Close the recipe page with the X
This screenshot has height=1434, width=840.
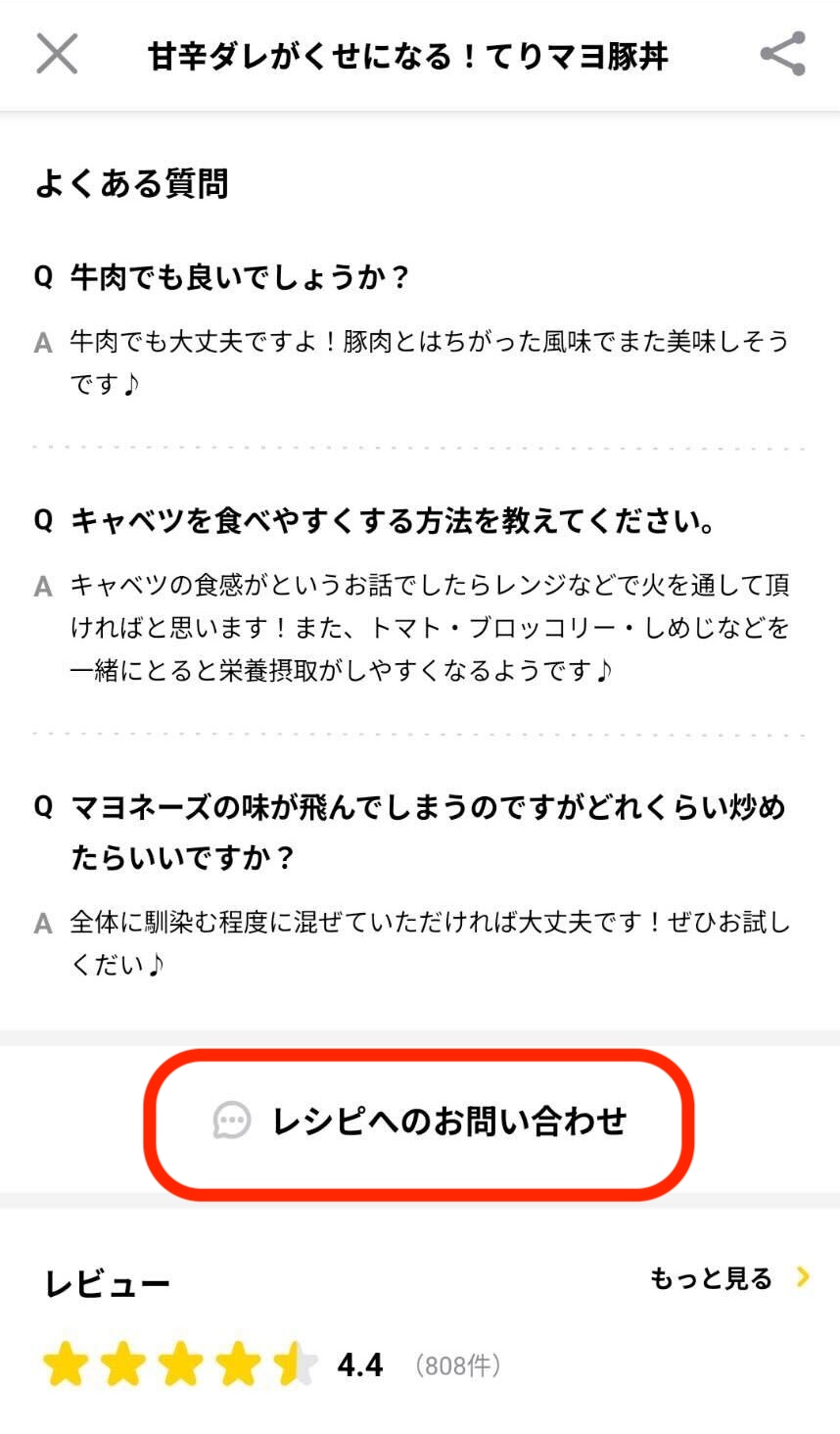[x=57, y=54]
